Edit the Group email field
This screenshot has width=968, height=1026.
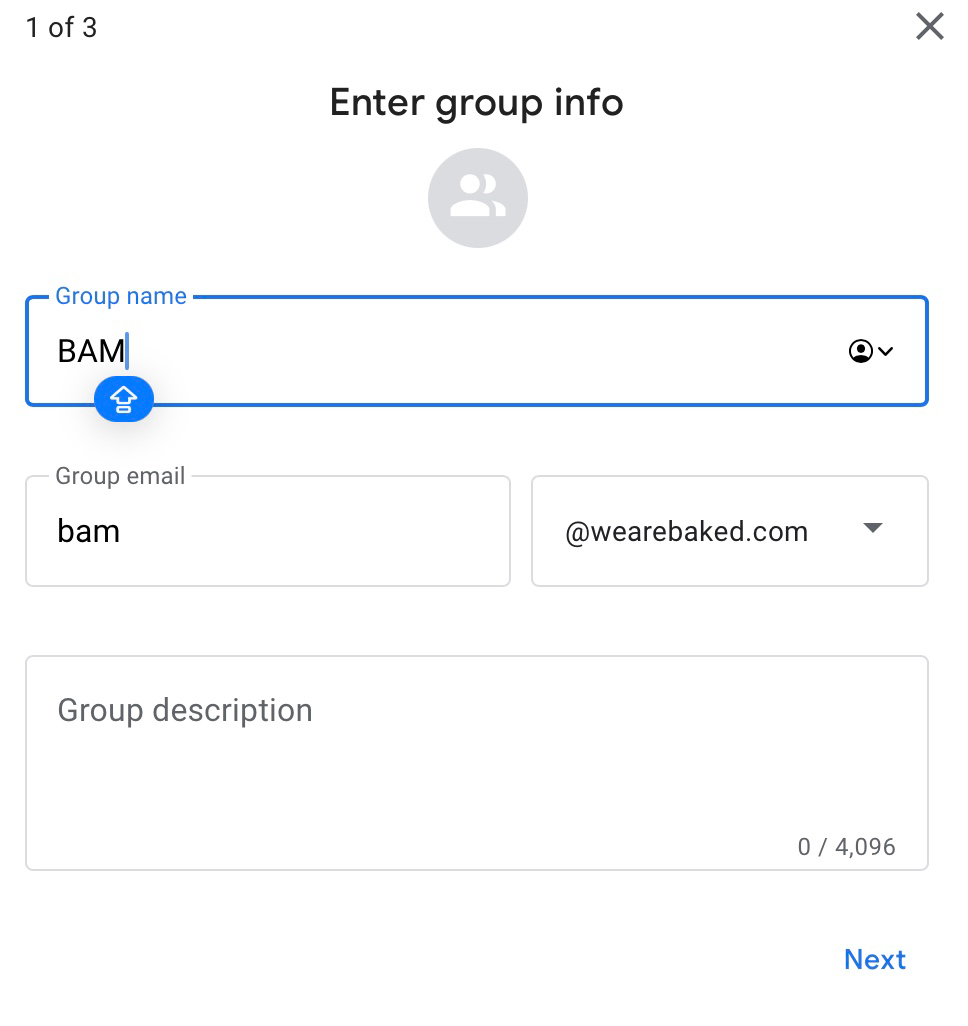(x=267, y=531)
